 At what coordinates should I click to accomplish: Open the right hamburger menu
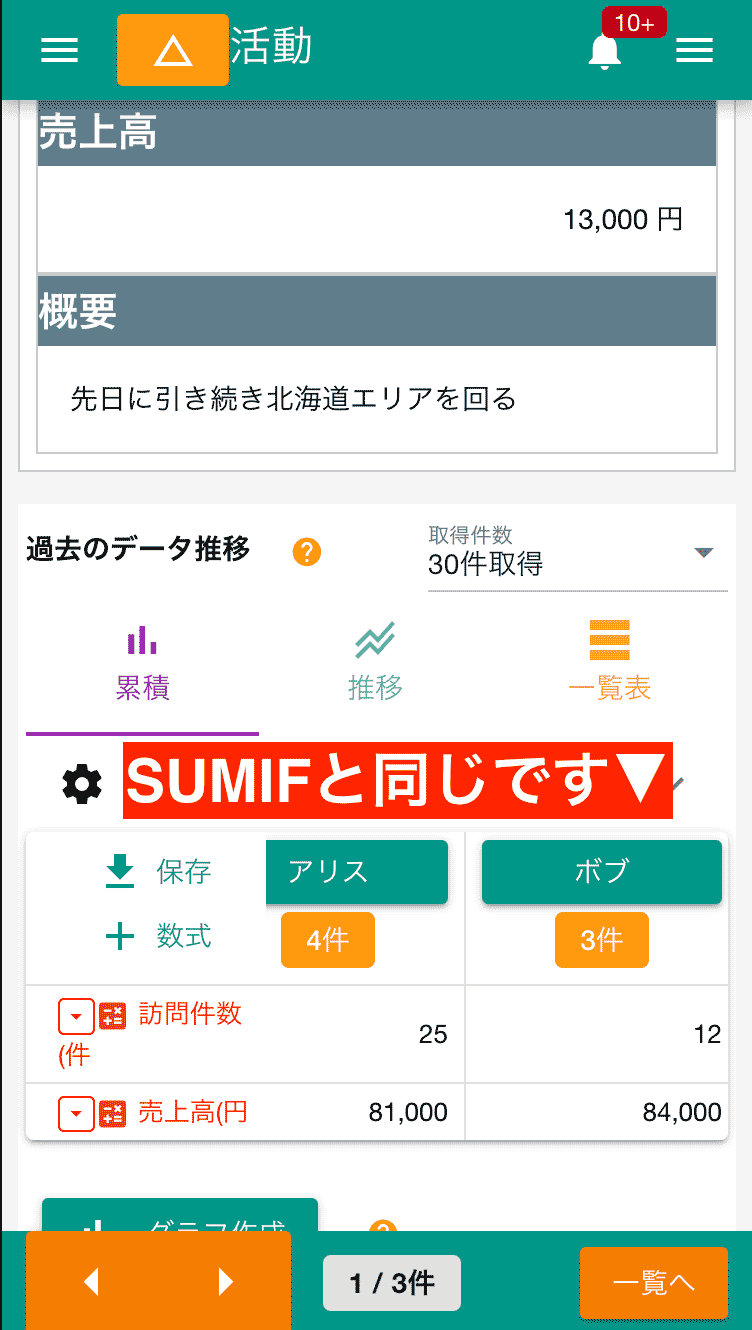[x=694, y=50]
